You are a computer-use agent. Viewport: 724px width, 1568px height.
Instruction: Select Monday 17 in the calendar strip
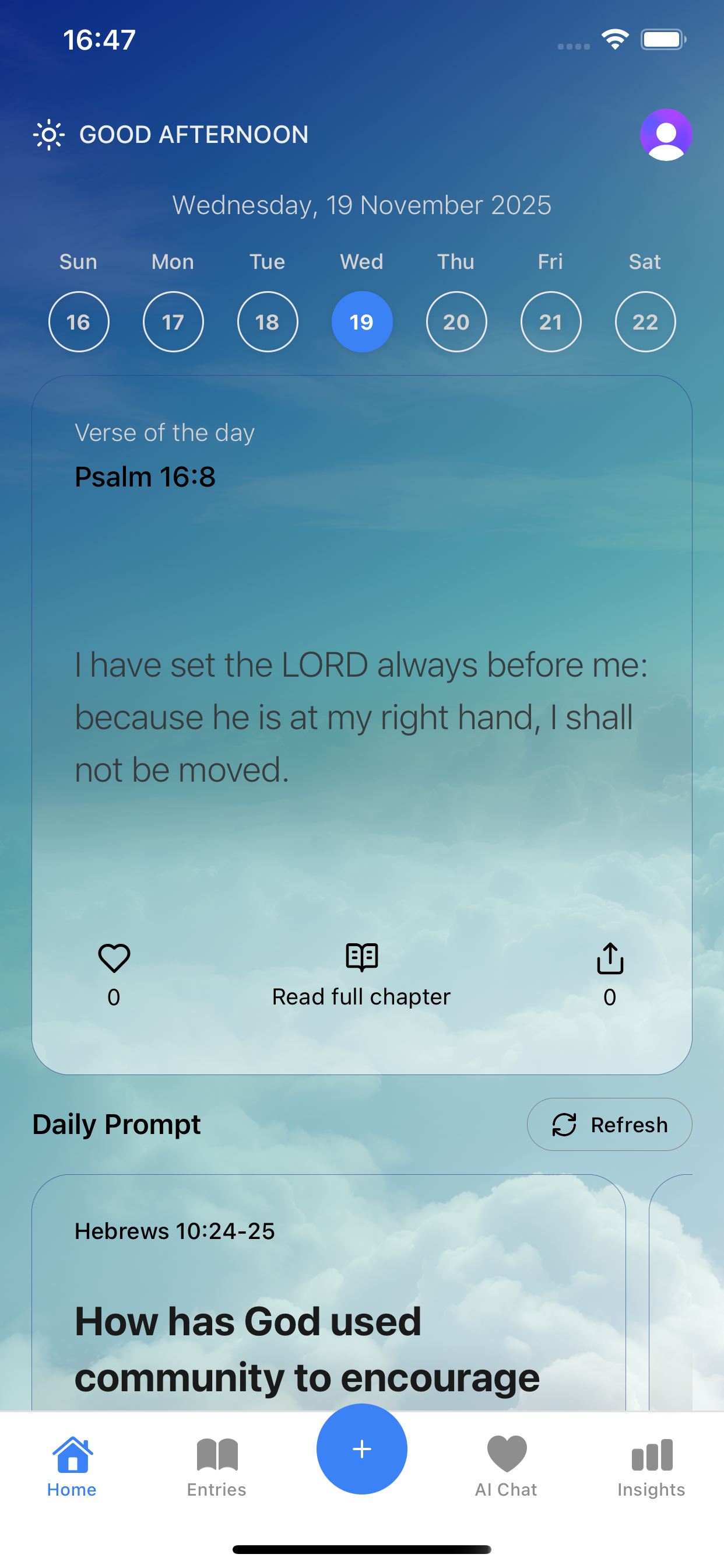click(x=173, y=321)
